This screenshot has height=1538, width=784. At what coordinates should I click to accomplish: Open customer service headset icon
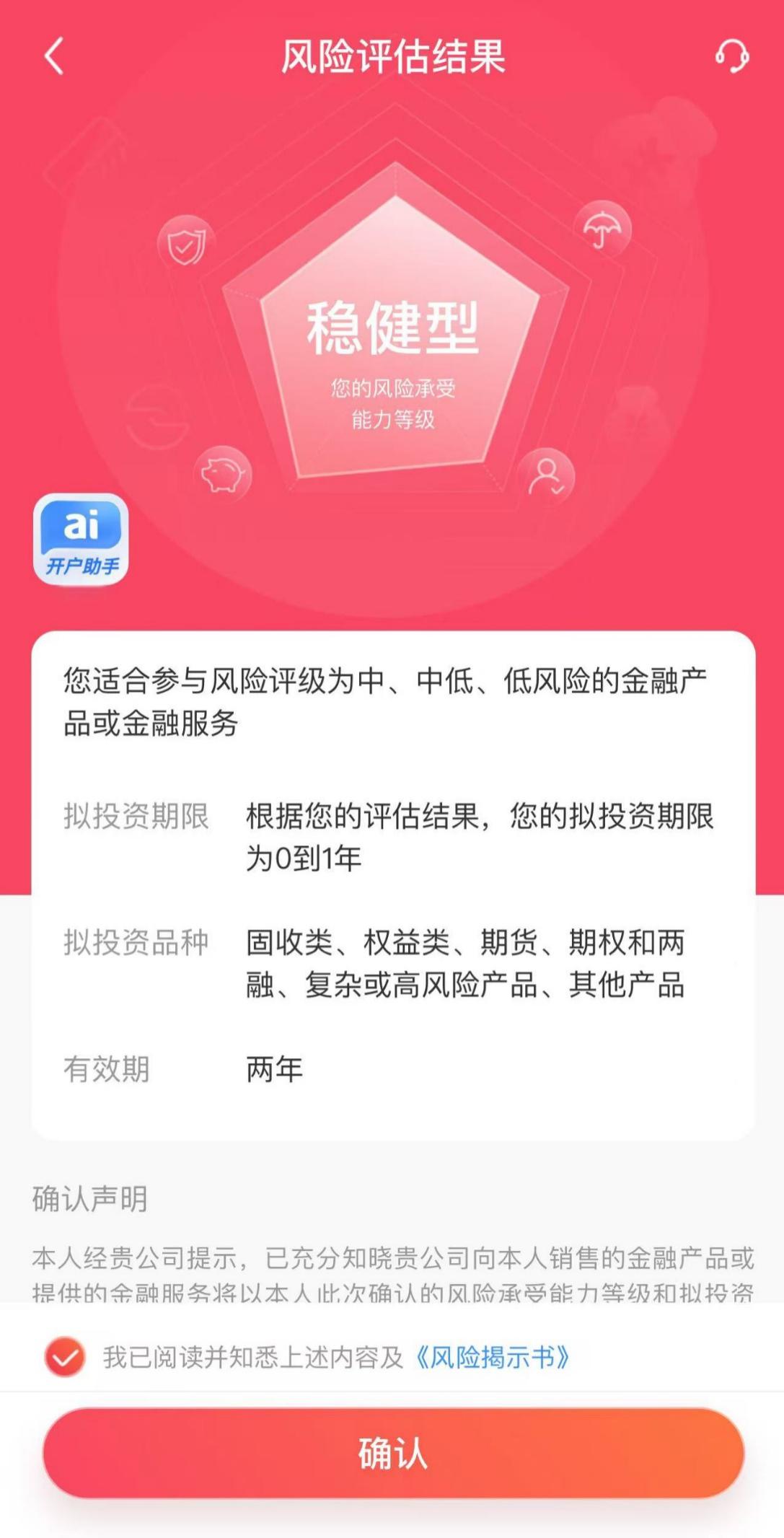click(x=731, y=56)
